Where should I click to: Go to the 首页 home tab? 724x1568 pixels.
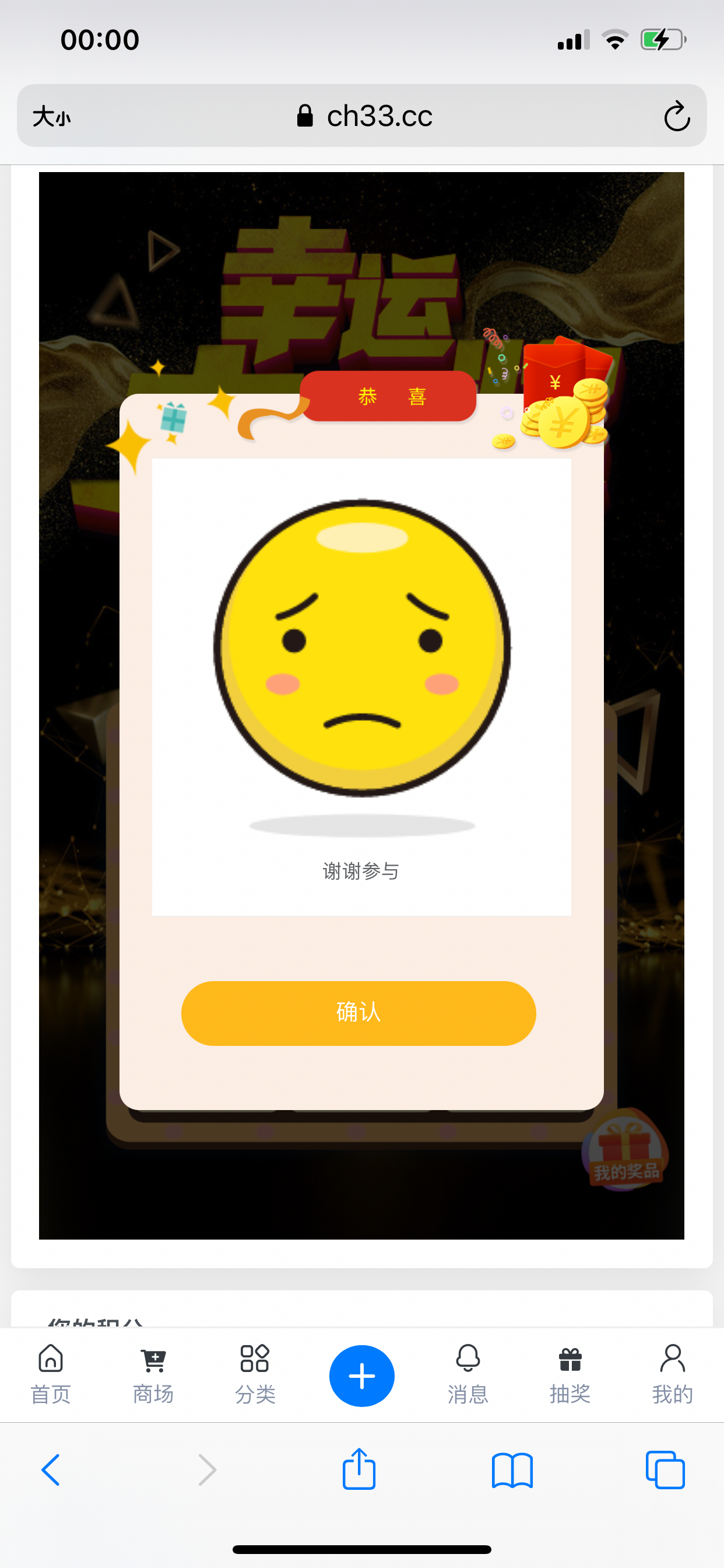click(x=51, y=1374)
